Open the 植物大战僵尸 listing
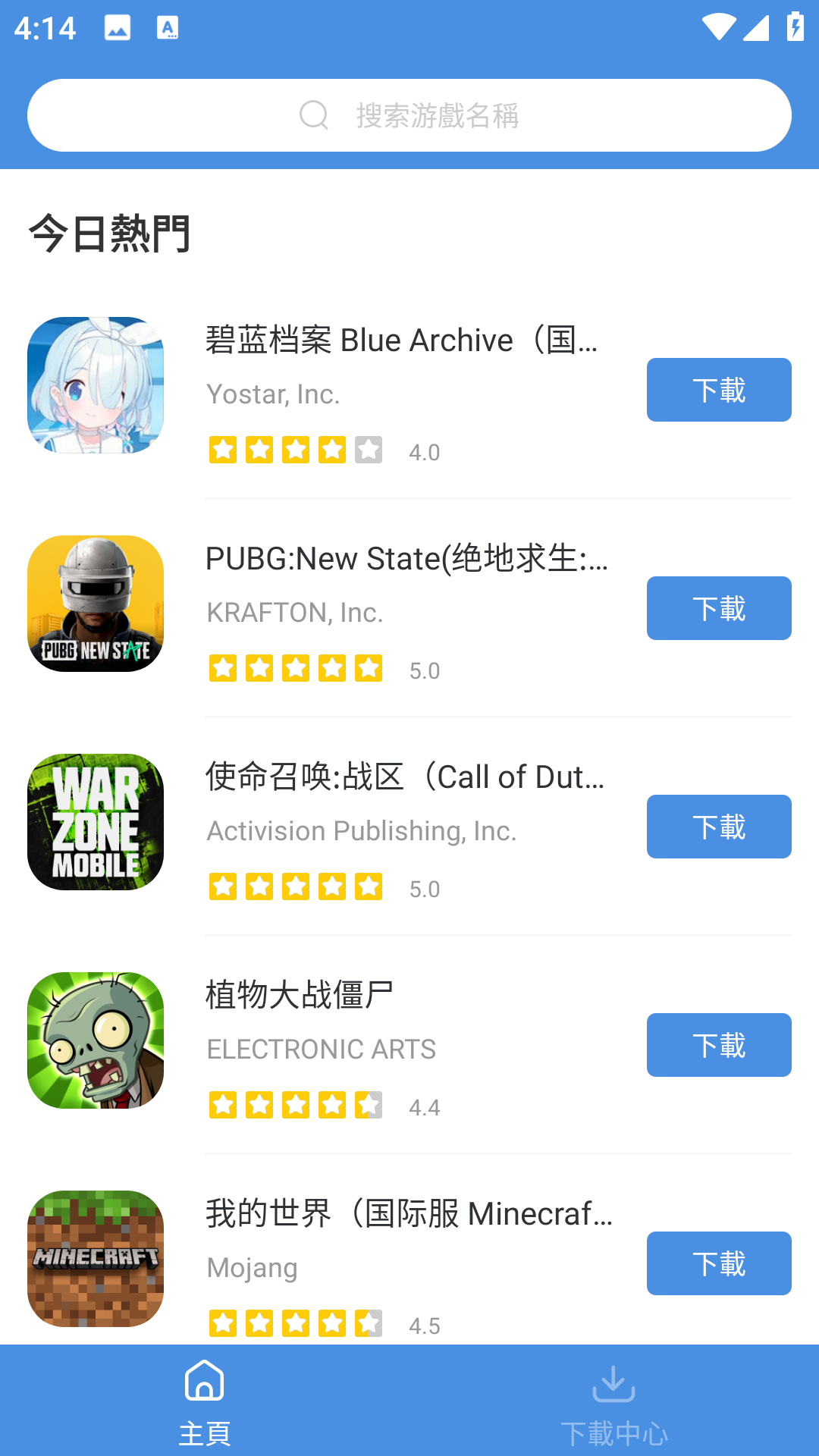This screenshot has height=1456, width=819. pyautogui.click(x=300, y=995)
